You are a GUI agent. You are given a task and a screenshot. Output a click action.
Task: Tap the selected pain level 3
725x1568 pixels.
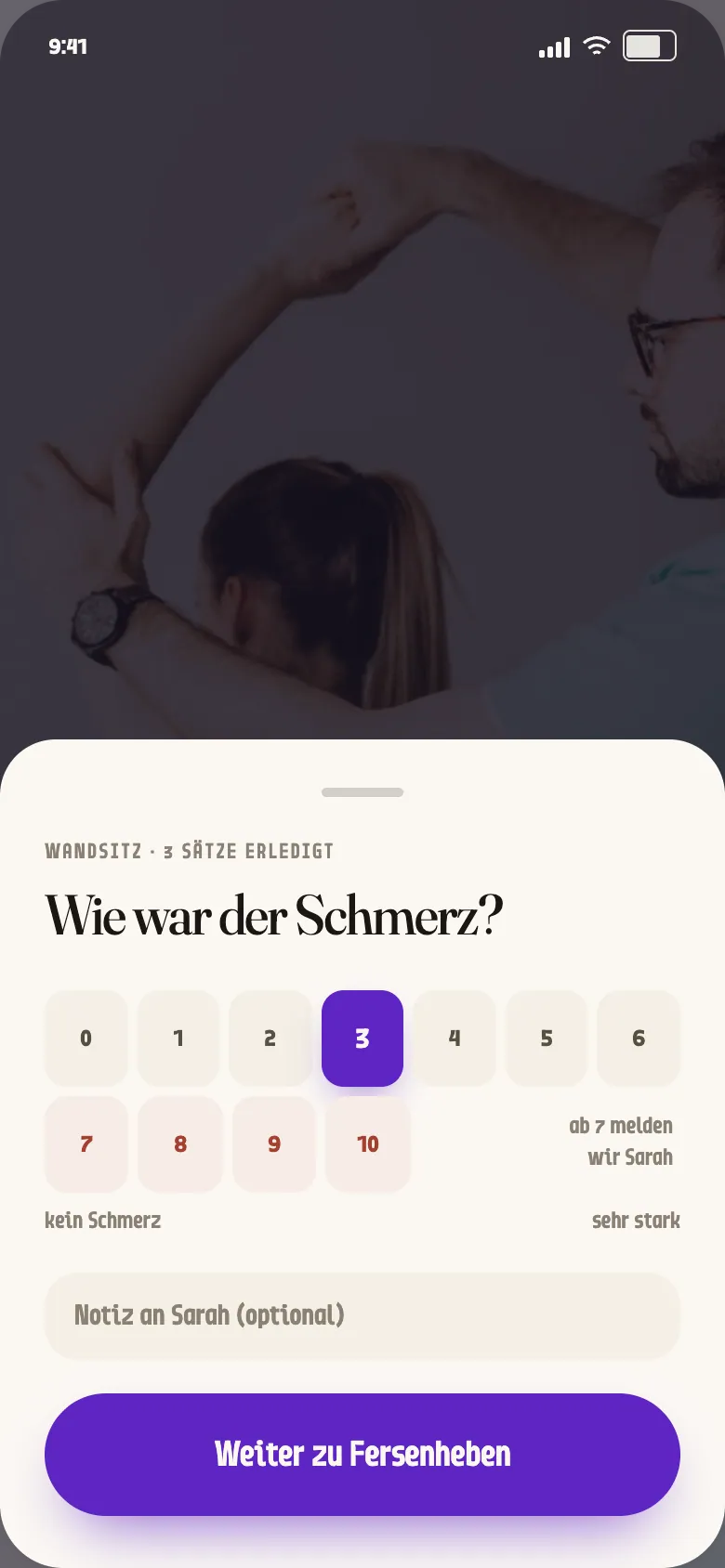(x=362, y=1039)
